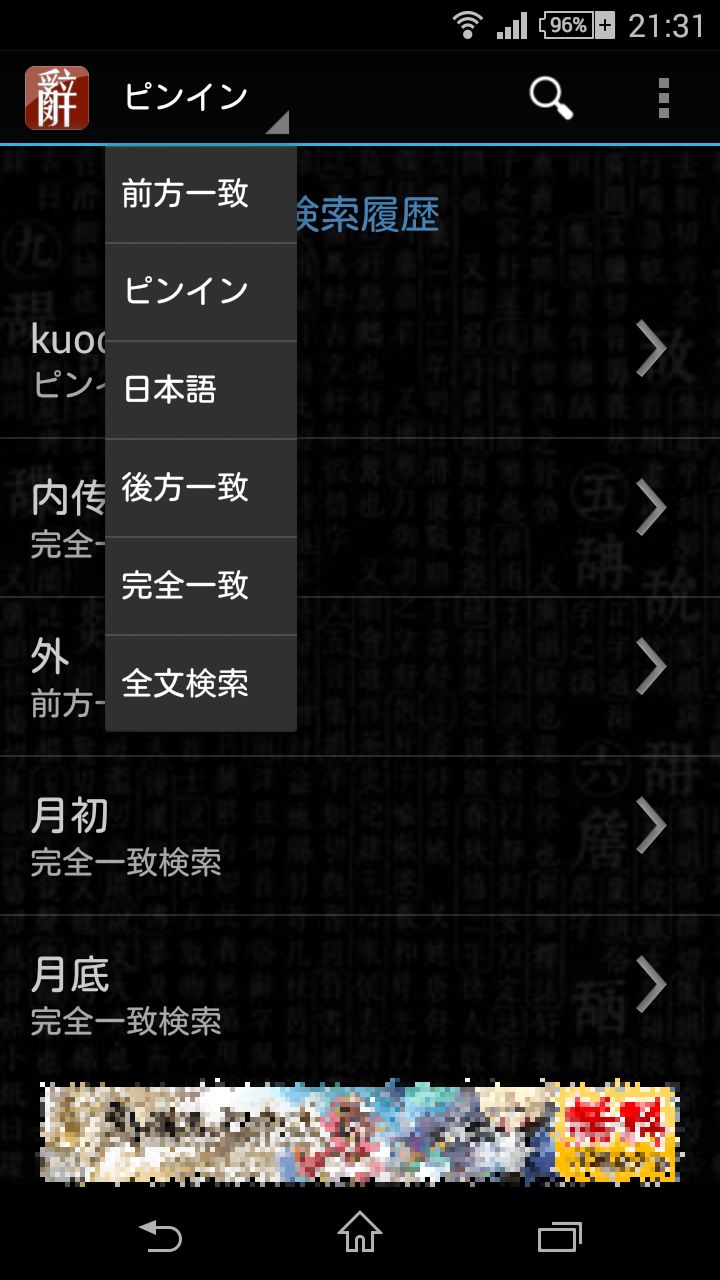The image size is (720, 1280).
Task: Go to the home screen
Action: (360, 1233)
